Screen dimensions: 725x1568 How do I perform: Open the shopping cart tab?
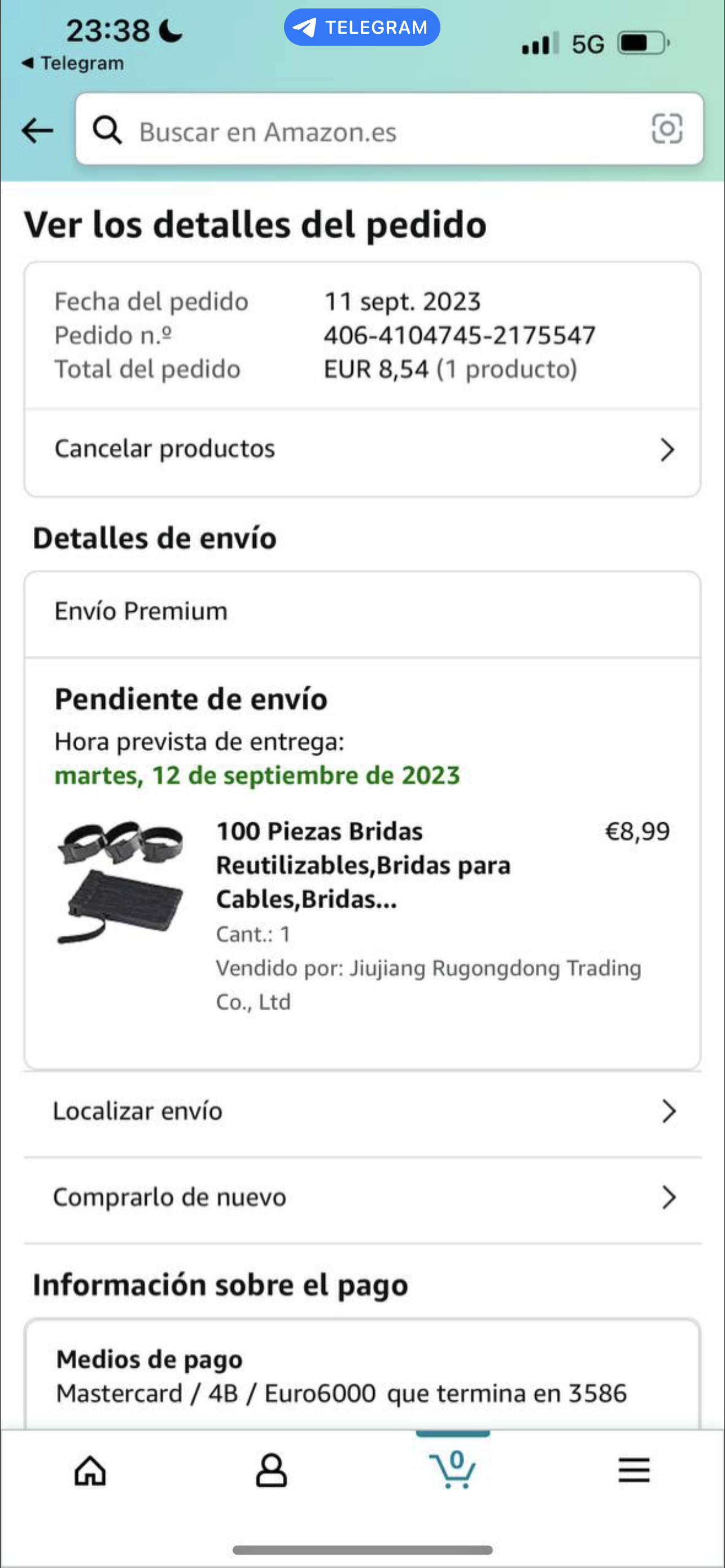pyautogui.click(x=452, y=1470)
